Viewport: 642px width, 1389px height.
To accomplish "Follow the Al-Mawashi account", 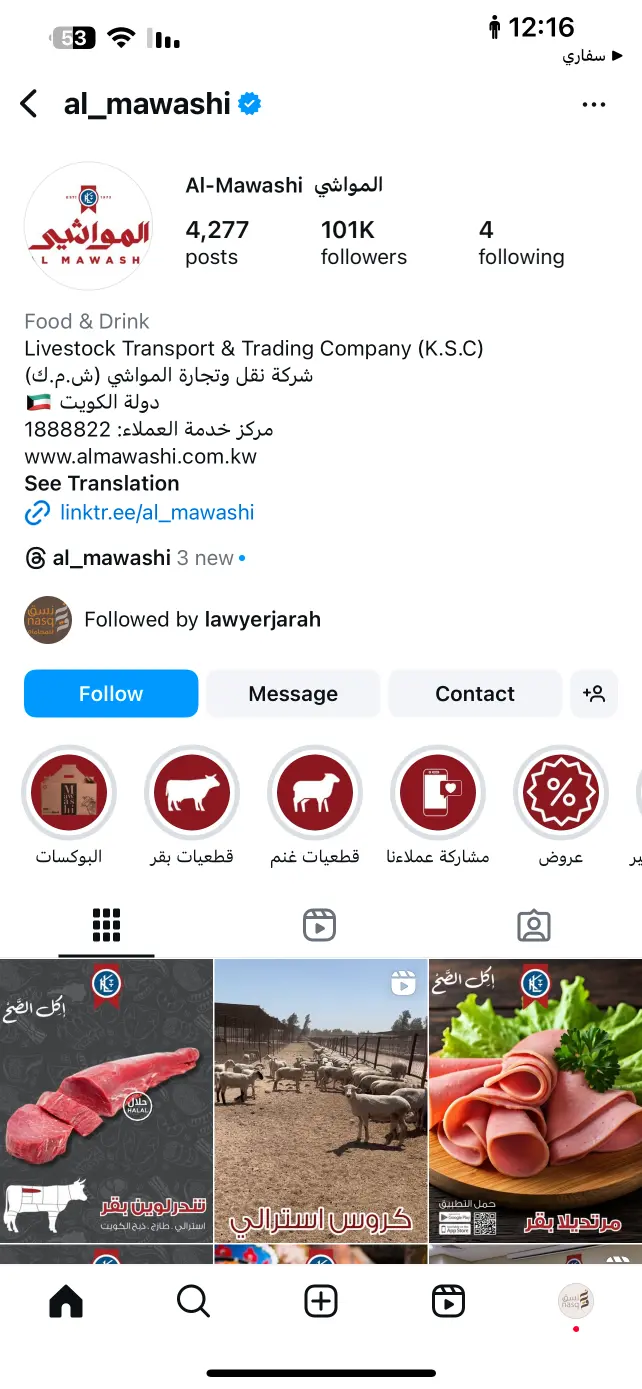I will point(111,694).
